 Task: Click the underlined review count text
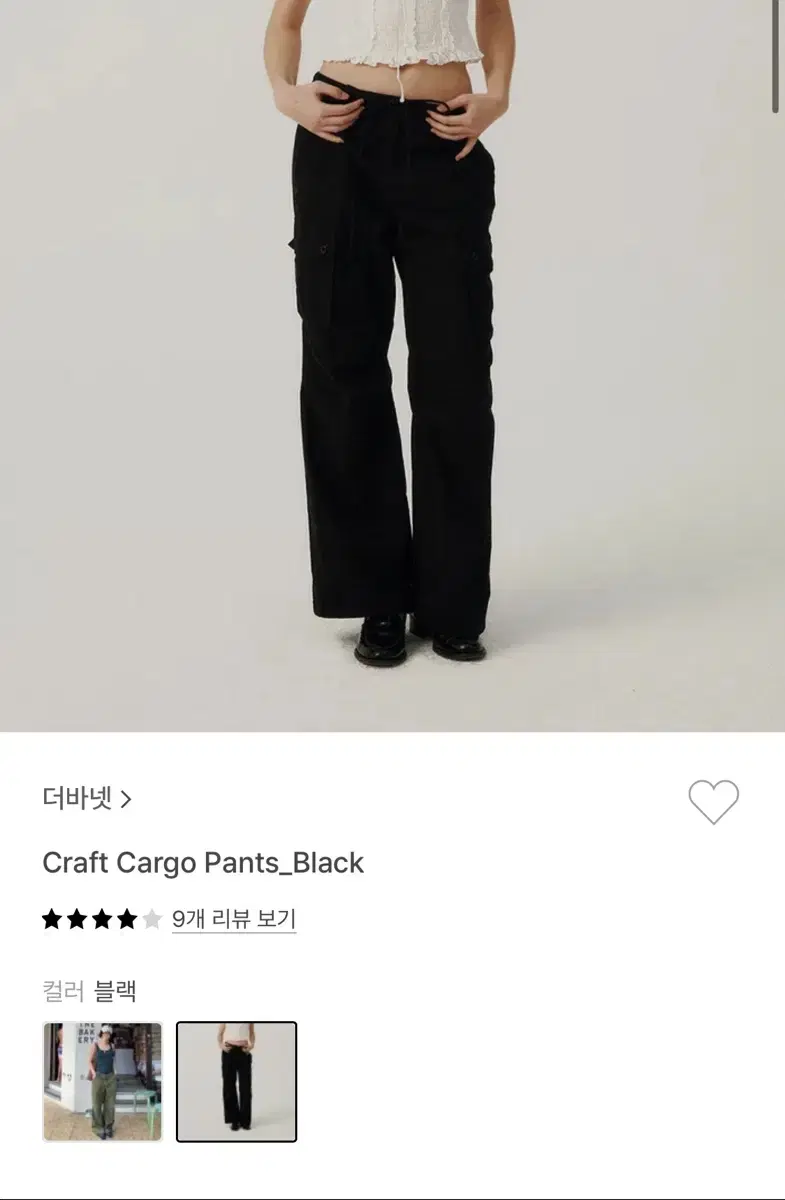[x=235, y=916]
